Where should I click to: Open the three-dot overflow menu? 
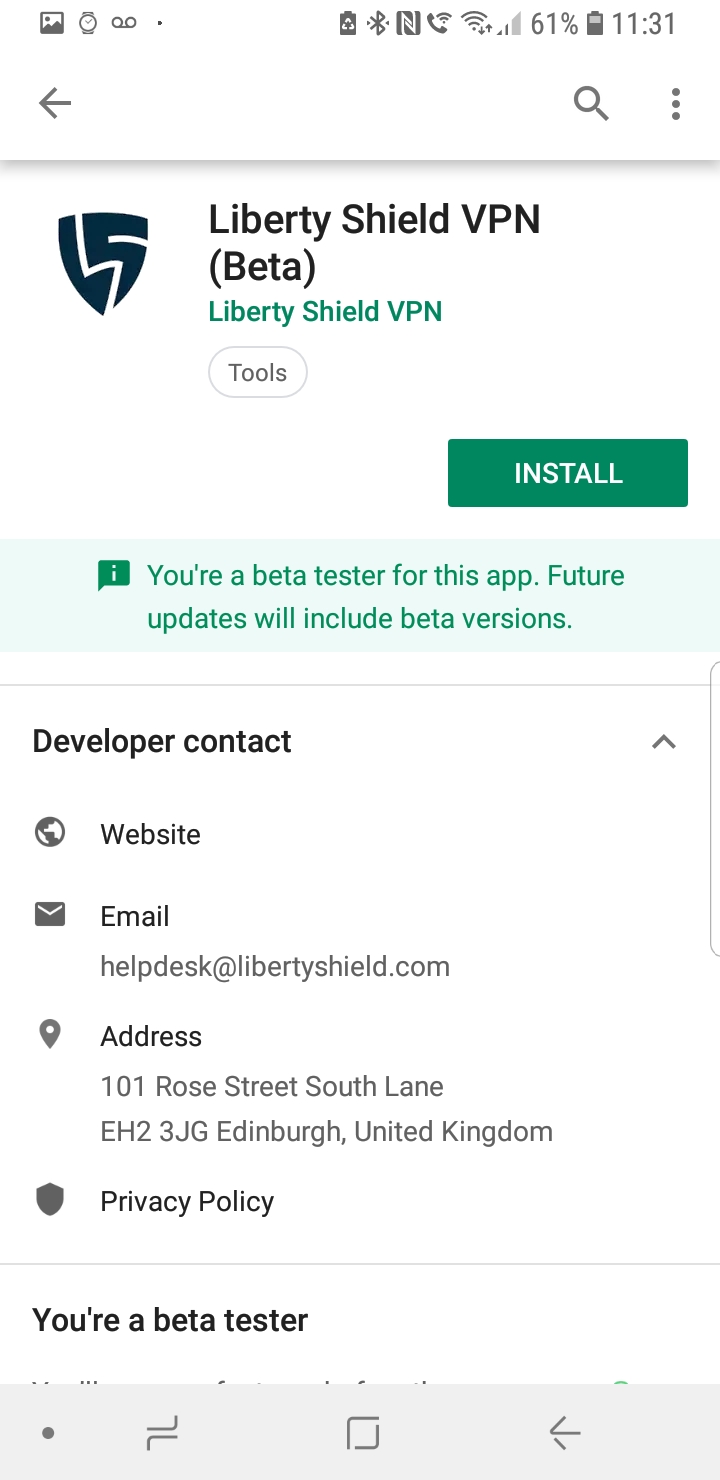(x=676, y=103)
